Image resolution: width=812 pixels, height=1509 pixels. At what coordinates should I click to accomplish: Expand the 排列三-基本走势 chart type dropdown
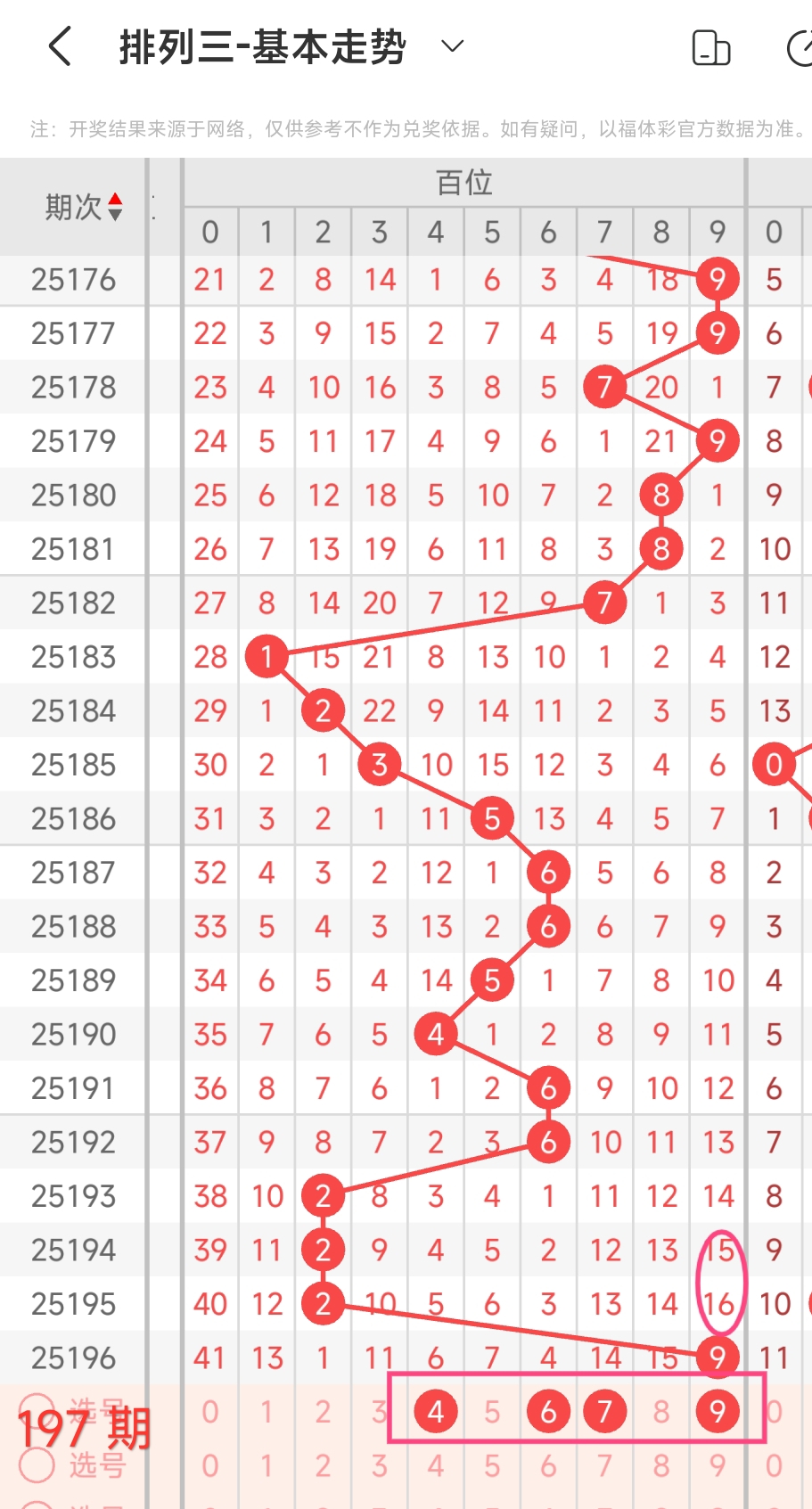click(453, 46)
